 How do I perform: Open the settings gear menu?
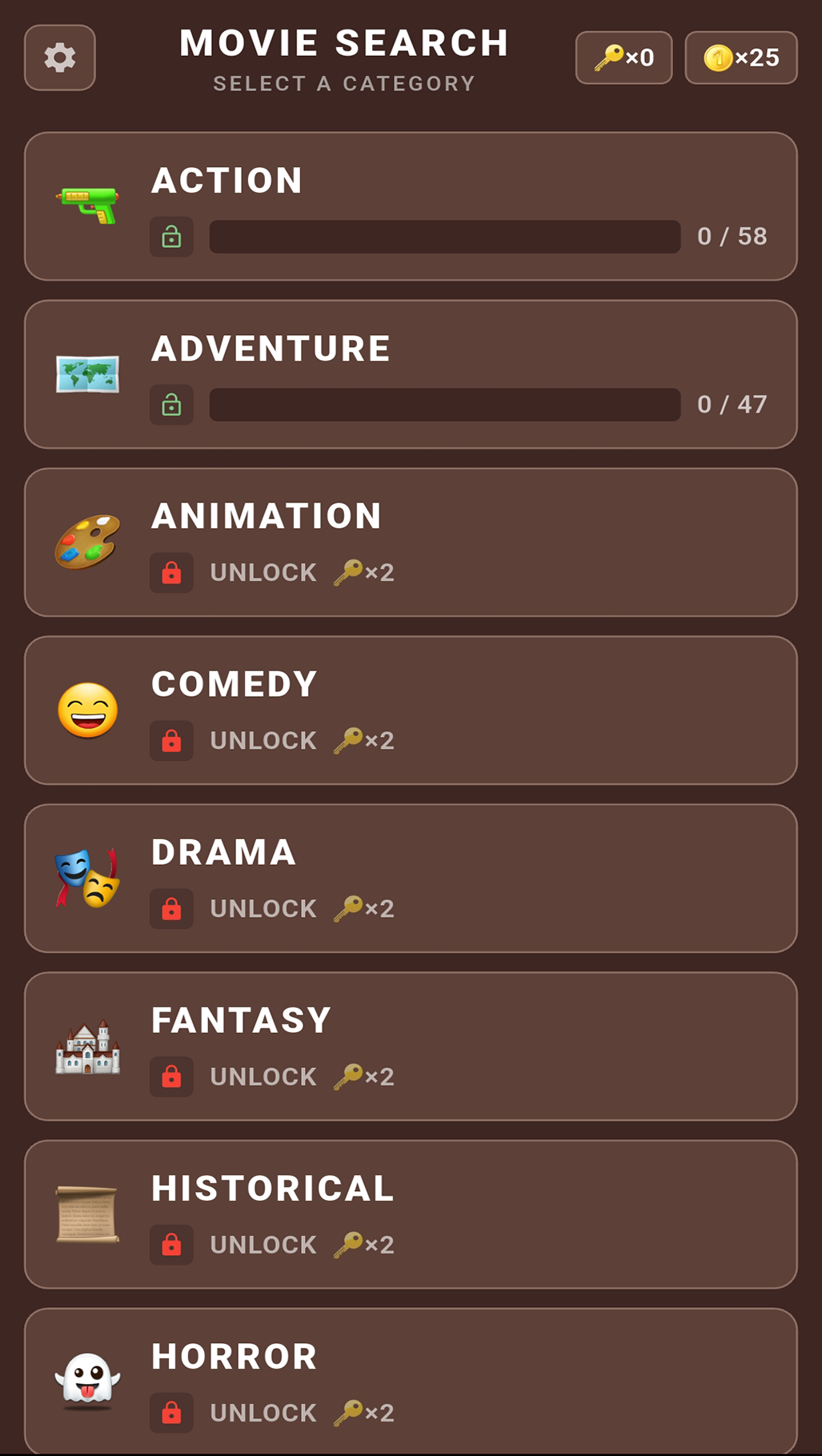click(x=59, y=57)
